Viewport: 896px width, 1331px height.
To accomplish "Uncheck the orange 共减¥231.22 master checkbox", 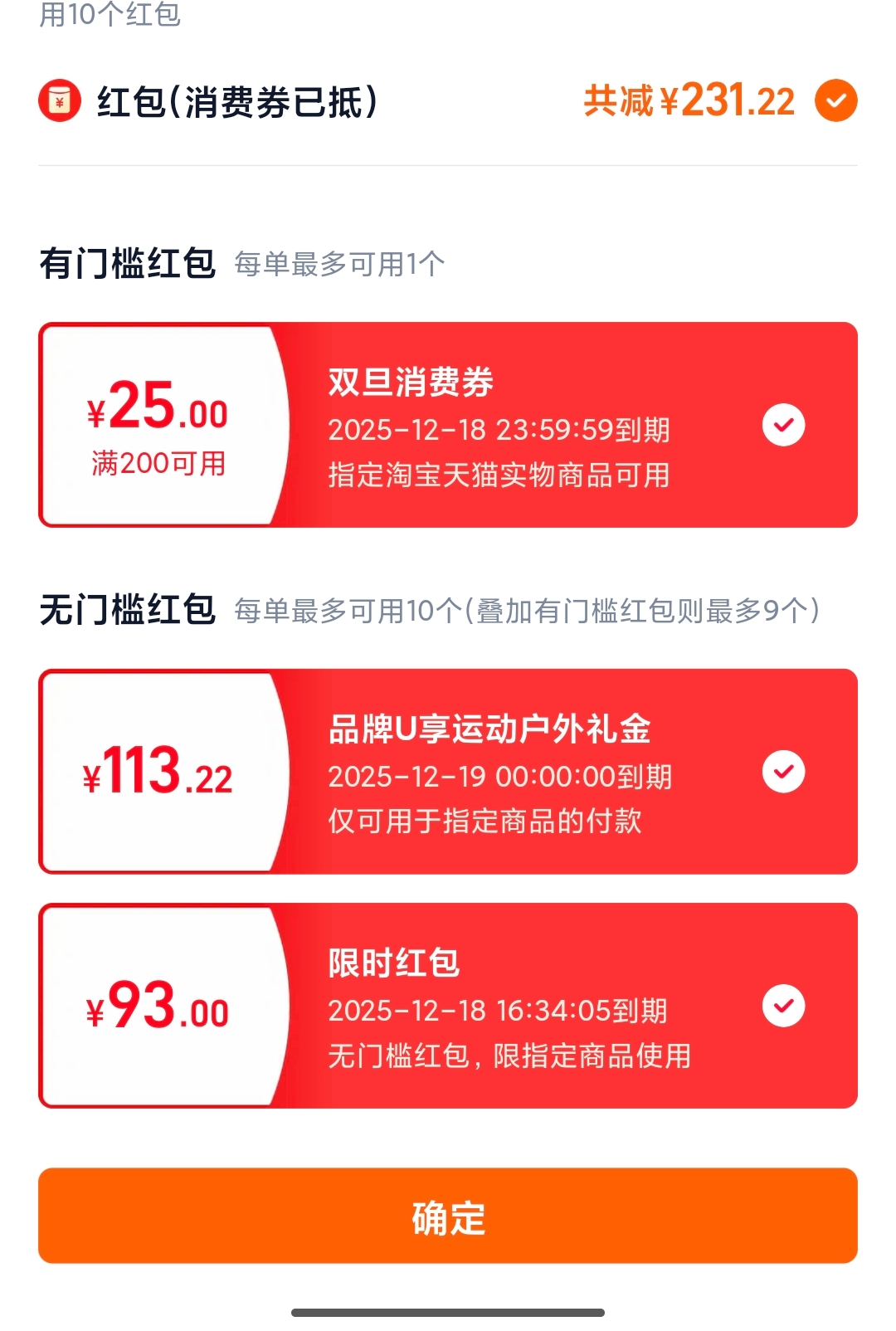I will click(x=835, y=101).
